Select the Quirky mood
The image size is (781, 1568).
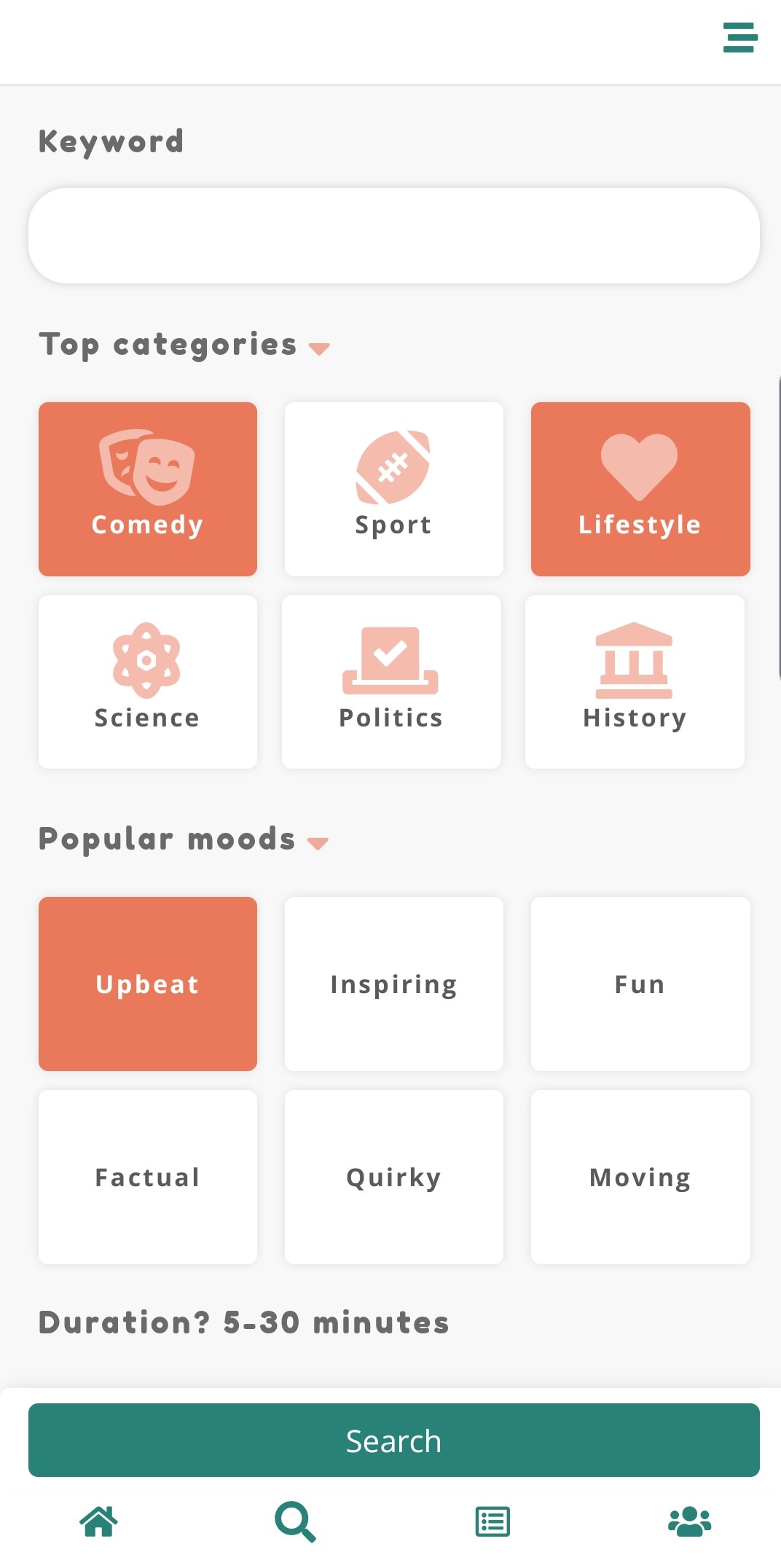[x=394, y=1177]
